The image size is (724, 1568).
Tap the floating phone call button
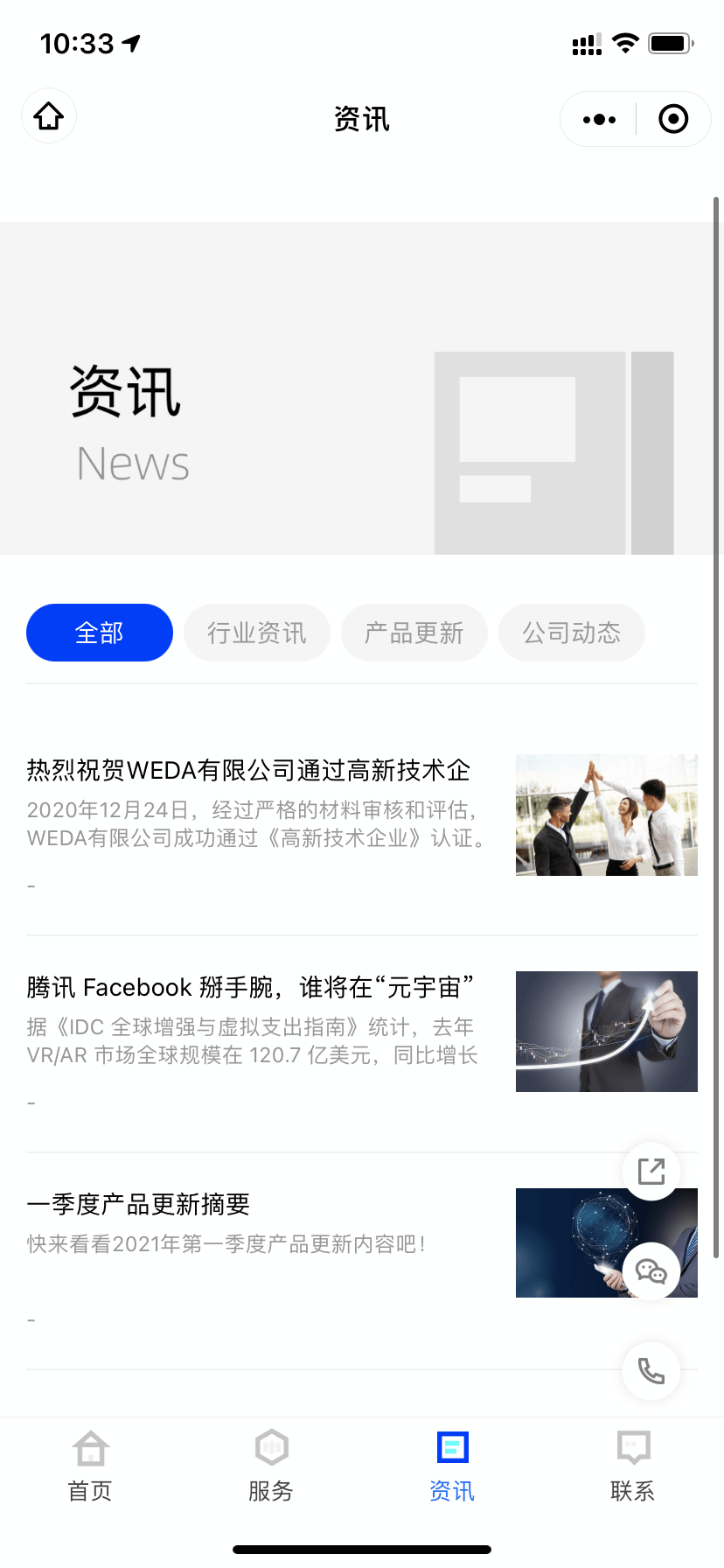(x=651, y=1370)
